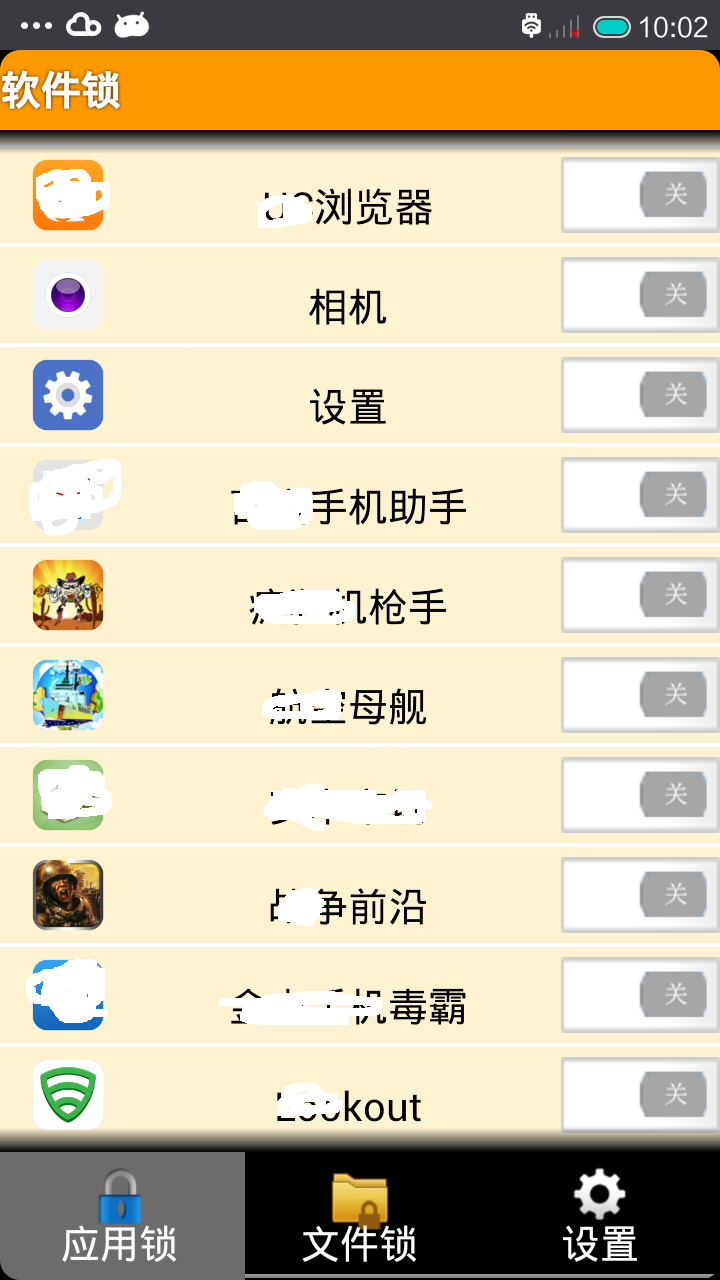Enable the lock for 航空母舰 game
The height and width of the screenshot is (1280, 720).
click(639, 695)
